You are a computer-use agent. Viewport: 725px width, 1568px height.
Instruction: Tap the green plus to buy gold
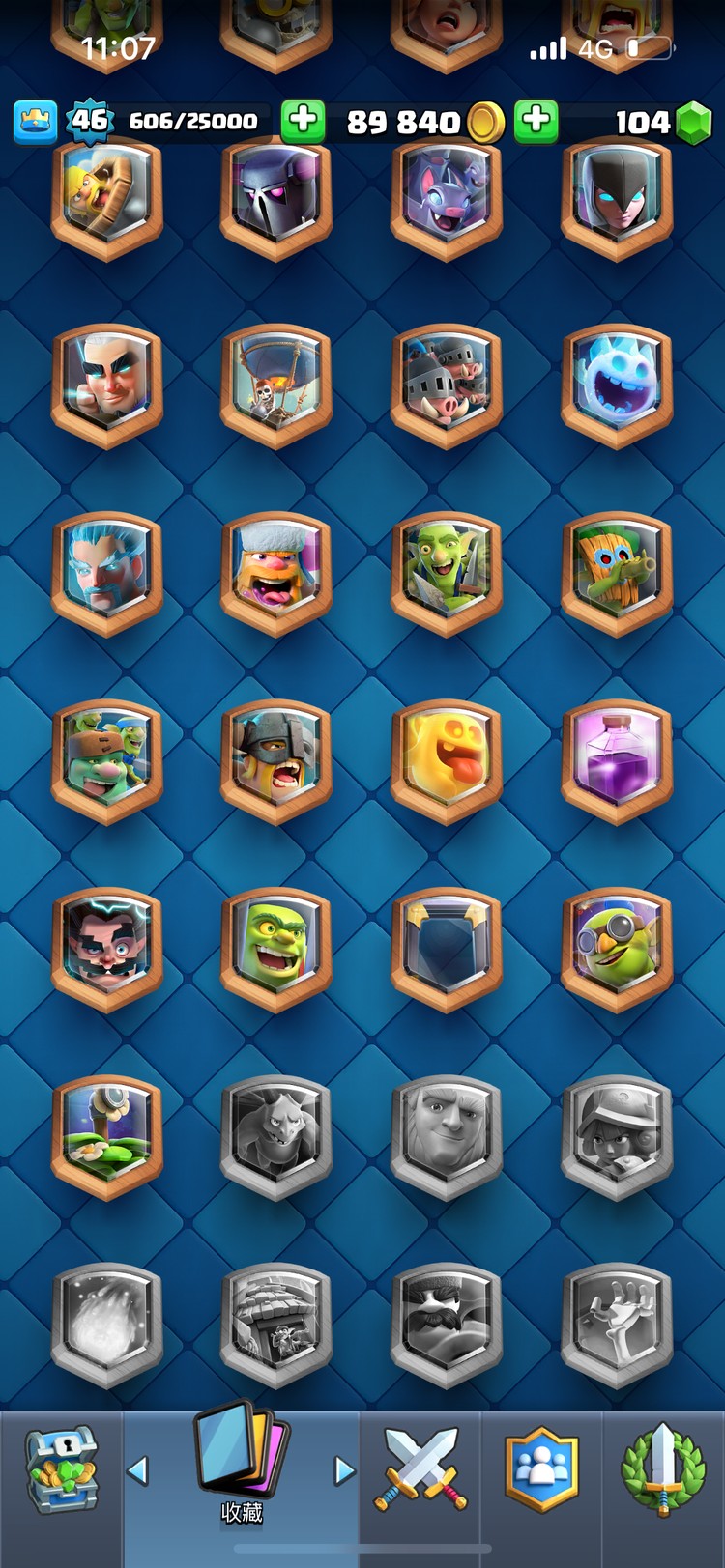pyautogui.click(x=303, y=122)
